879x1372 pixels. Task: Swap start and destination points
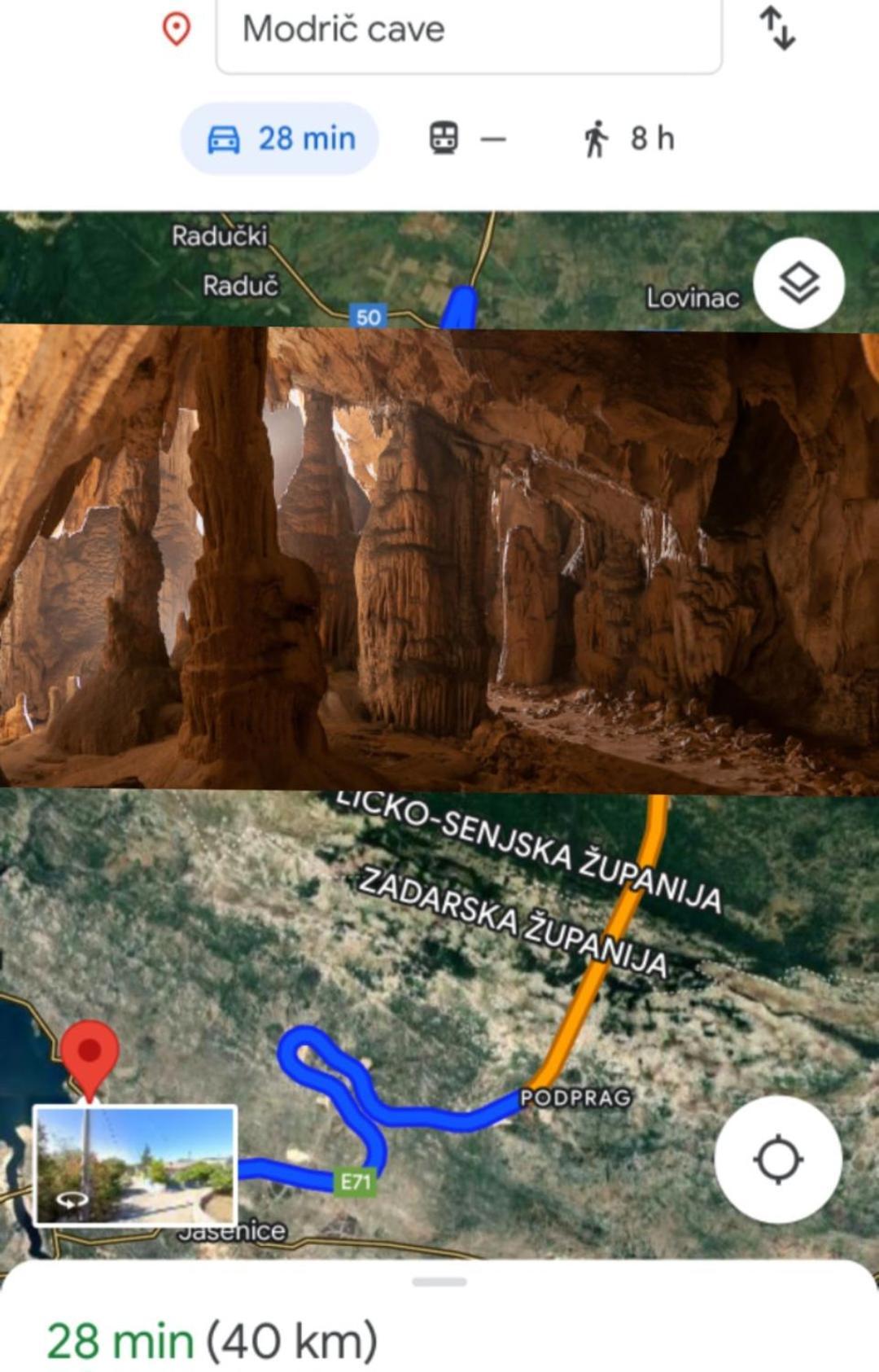click(777, 28)
